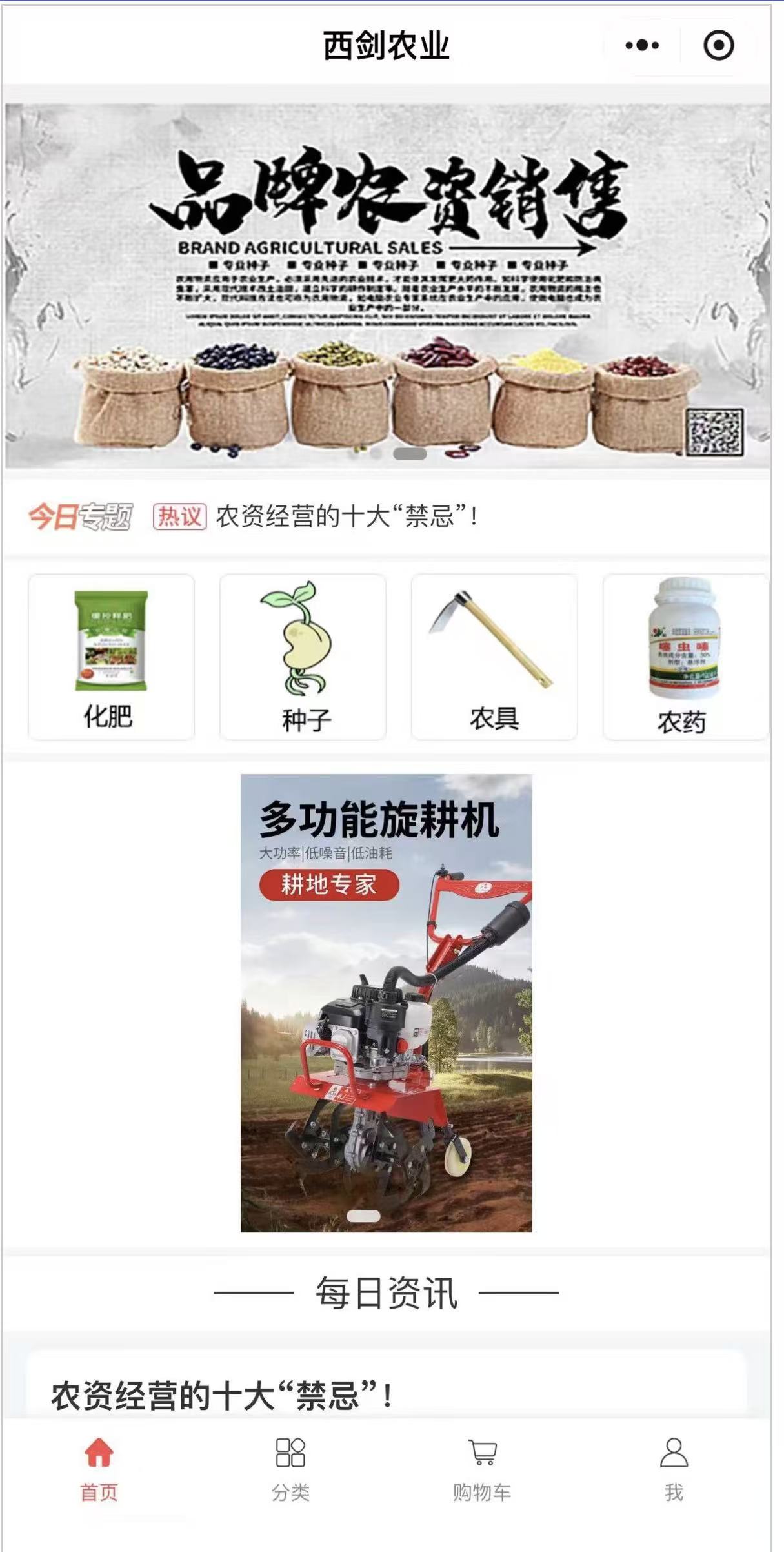Image resolution: width=784 pixels, height=1552 pixels.
Task: Select the 农具 category
Action: click(x=494, y=657)
